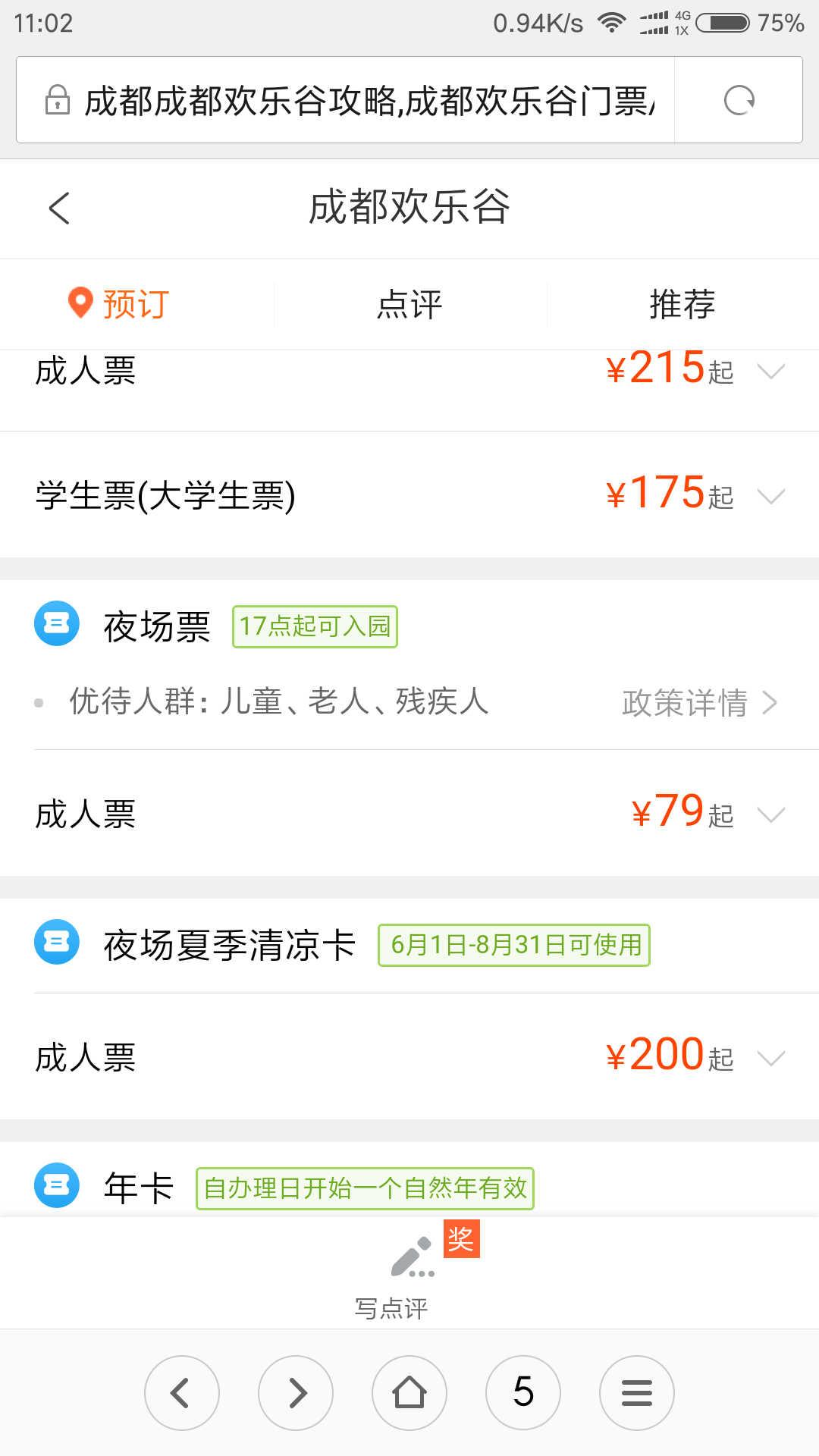
Task: Go to previous page in browser toolbar
Action: [182, 1393]
